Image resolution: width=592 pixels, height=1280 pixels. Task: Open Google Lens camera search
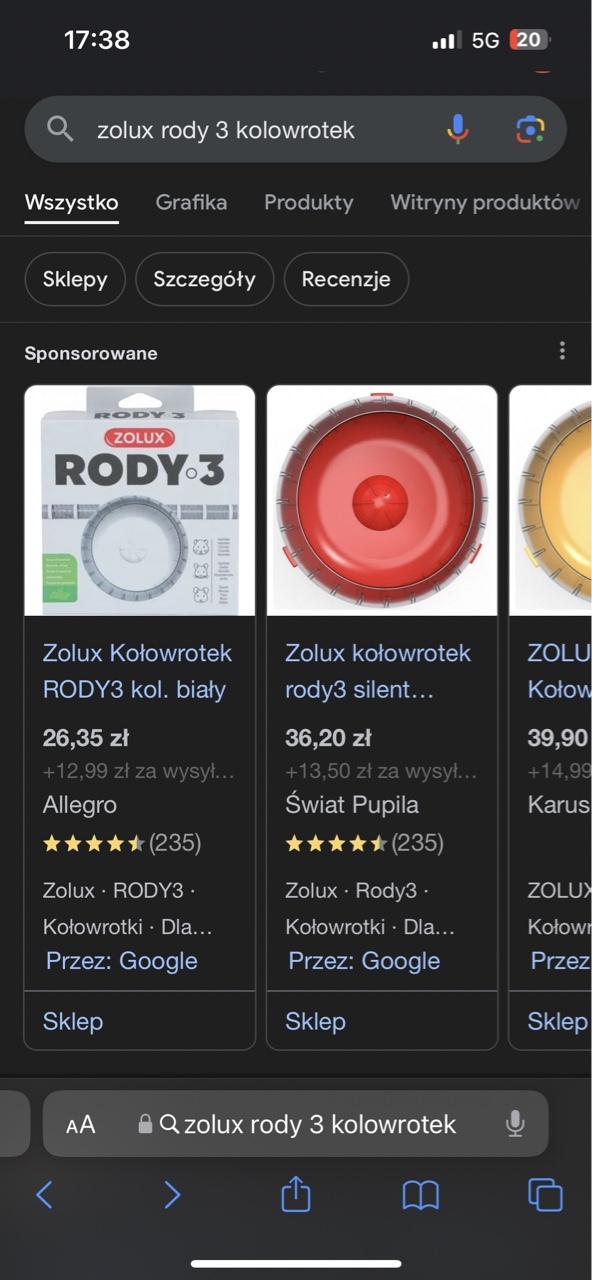click(x=530, y=129)
